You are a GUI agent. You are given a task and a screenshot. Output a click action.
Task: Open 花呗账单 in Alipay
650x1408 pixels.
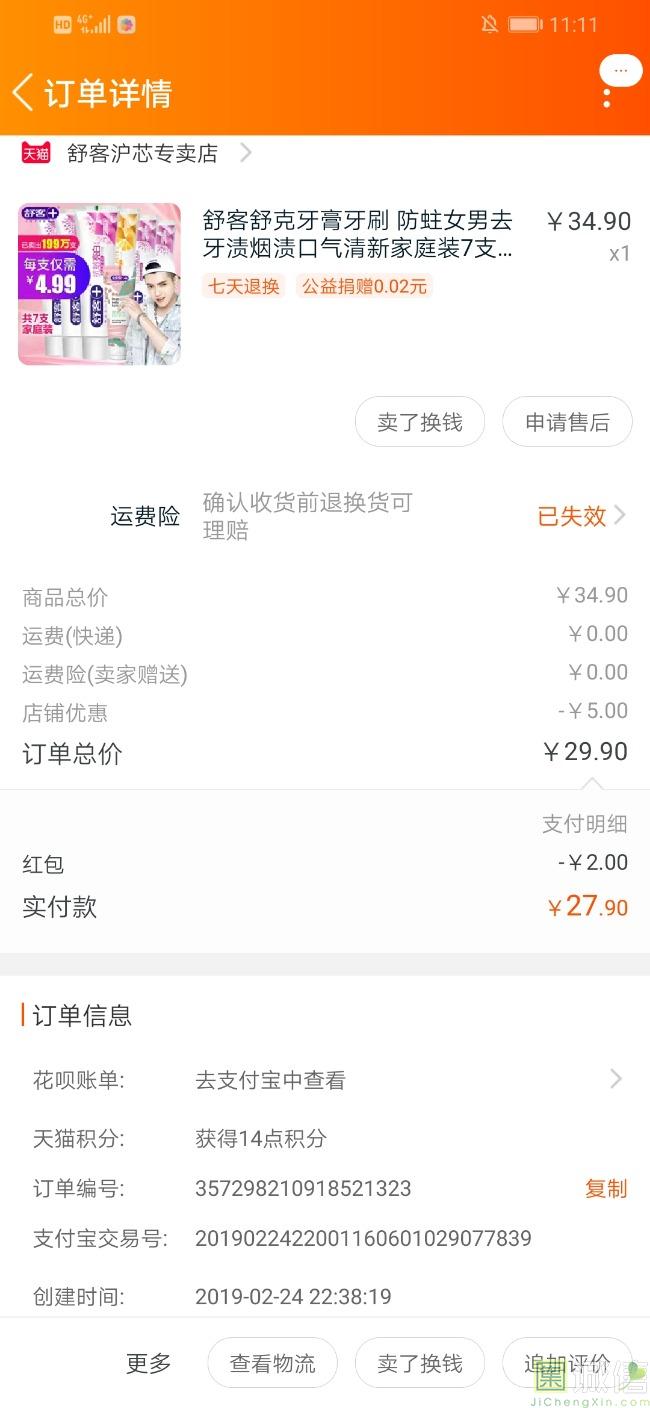click(x=325, y=1080)
